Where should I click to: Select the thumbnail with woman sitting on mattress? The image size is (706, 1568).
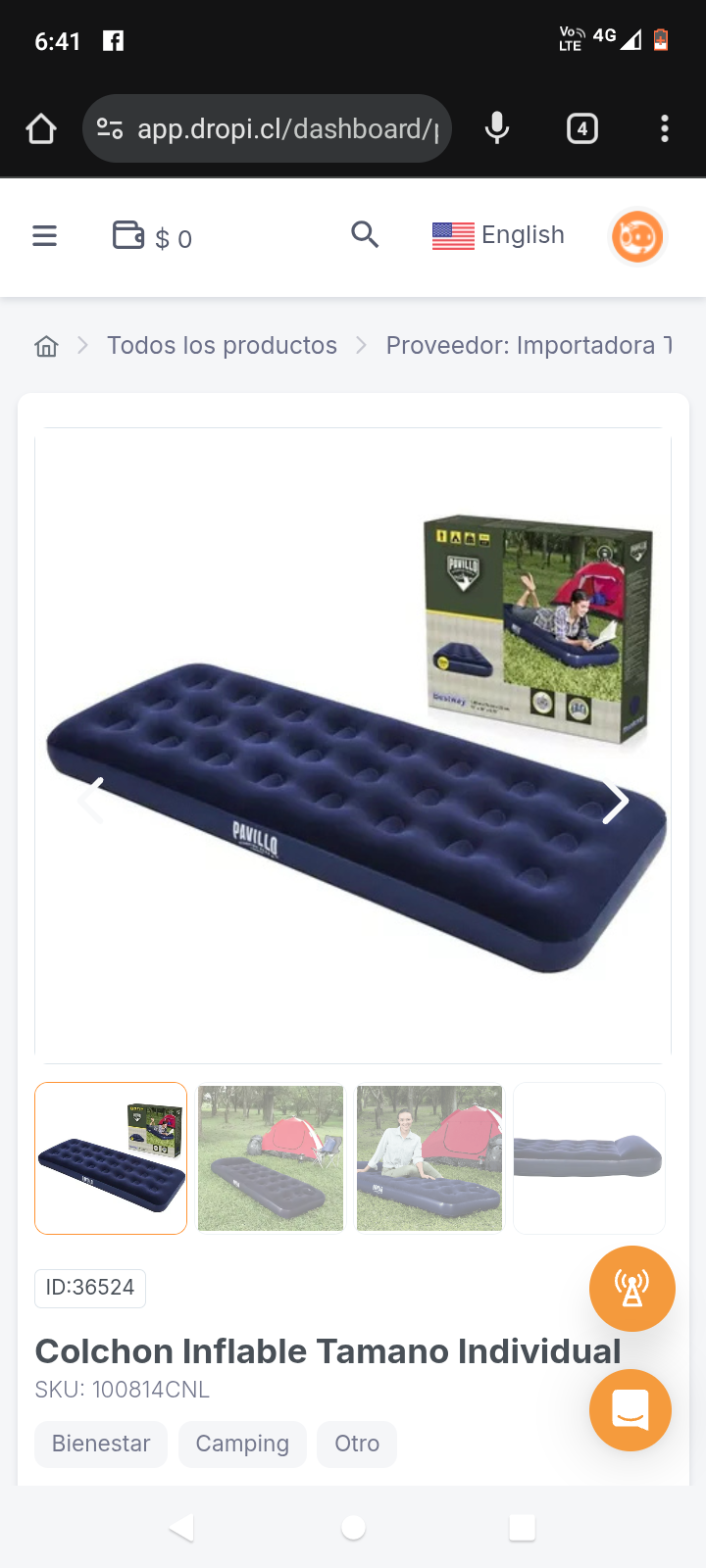(x=429, y=1158)
